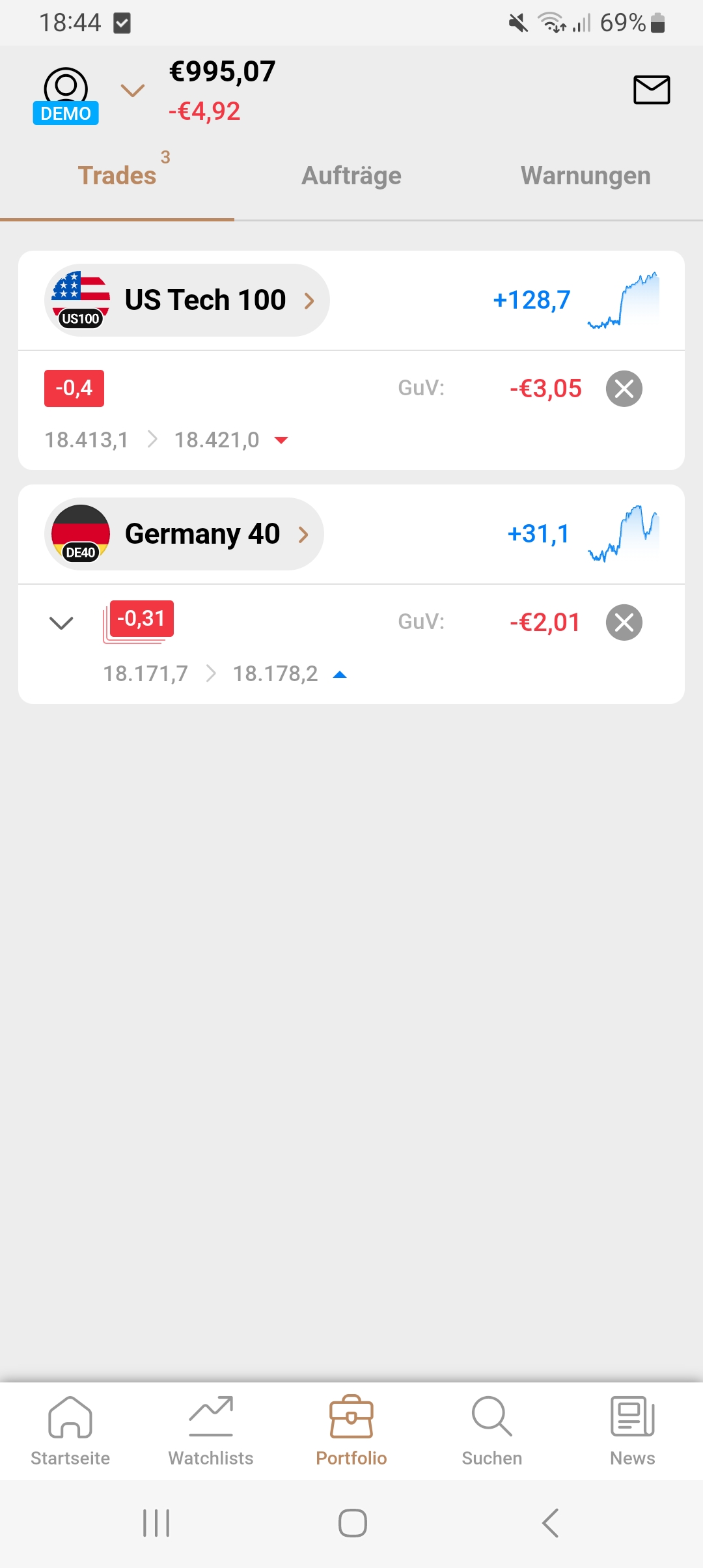Switch to the Warnungen tab

[585, 175]
